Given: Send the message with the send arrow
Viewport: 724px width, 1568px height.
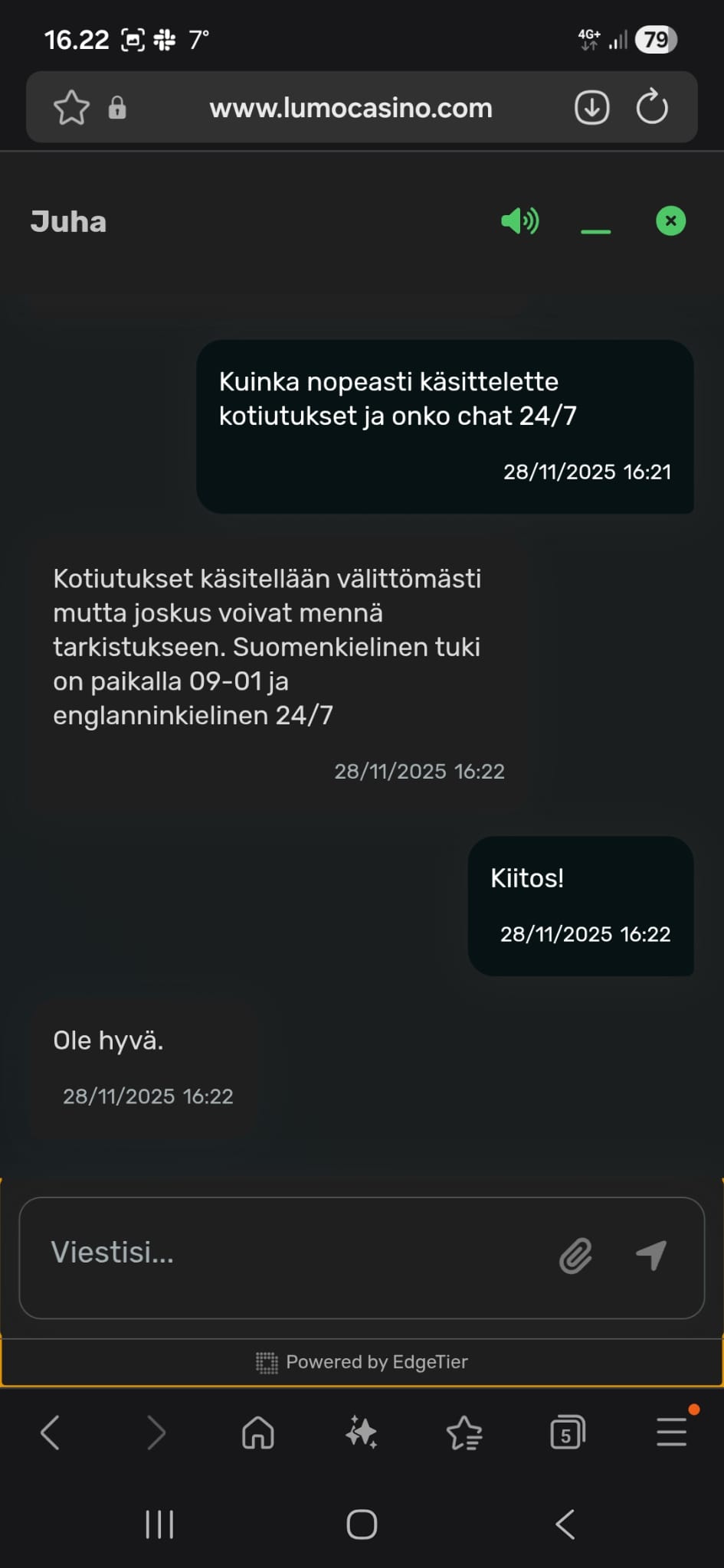Looking at the screenshot, I should (650, 1253).
